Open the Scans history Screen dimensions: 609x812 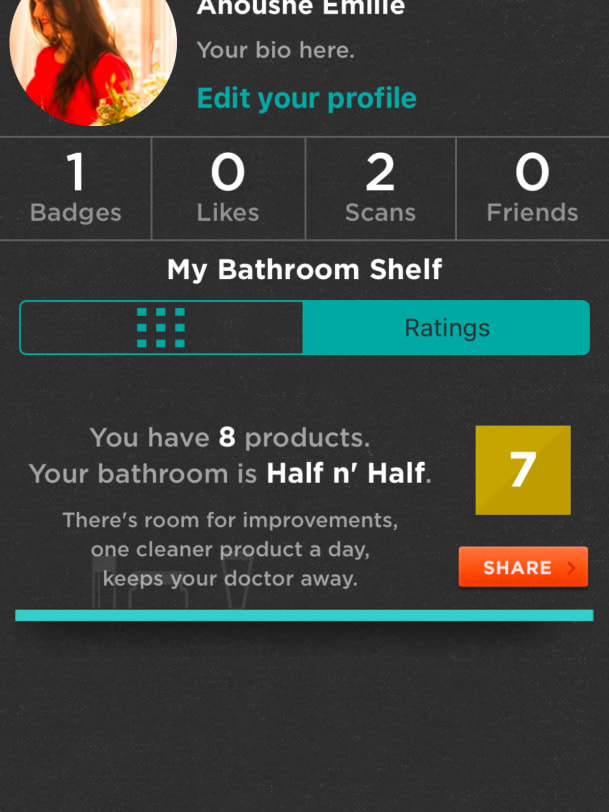pos(380,188)
